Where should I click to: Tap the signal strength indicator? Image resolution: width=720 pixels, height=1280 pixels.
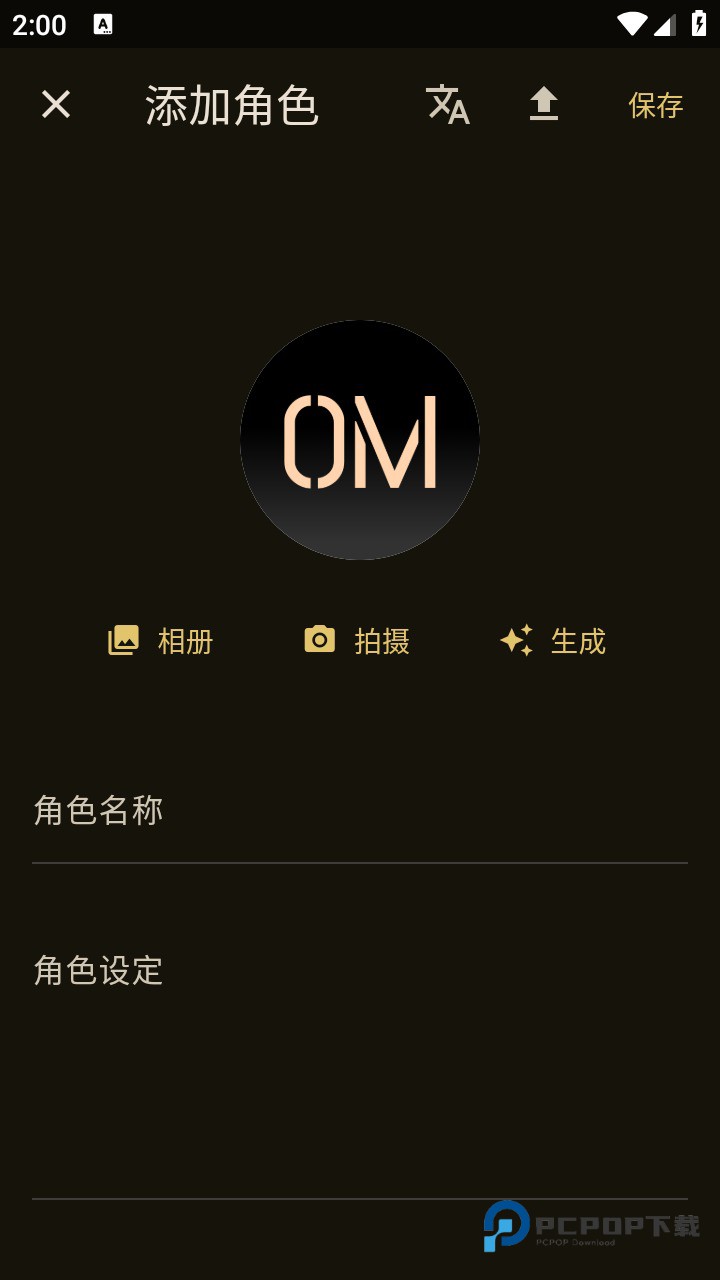coord(665,24)
